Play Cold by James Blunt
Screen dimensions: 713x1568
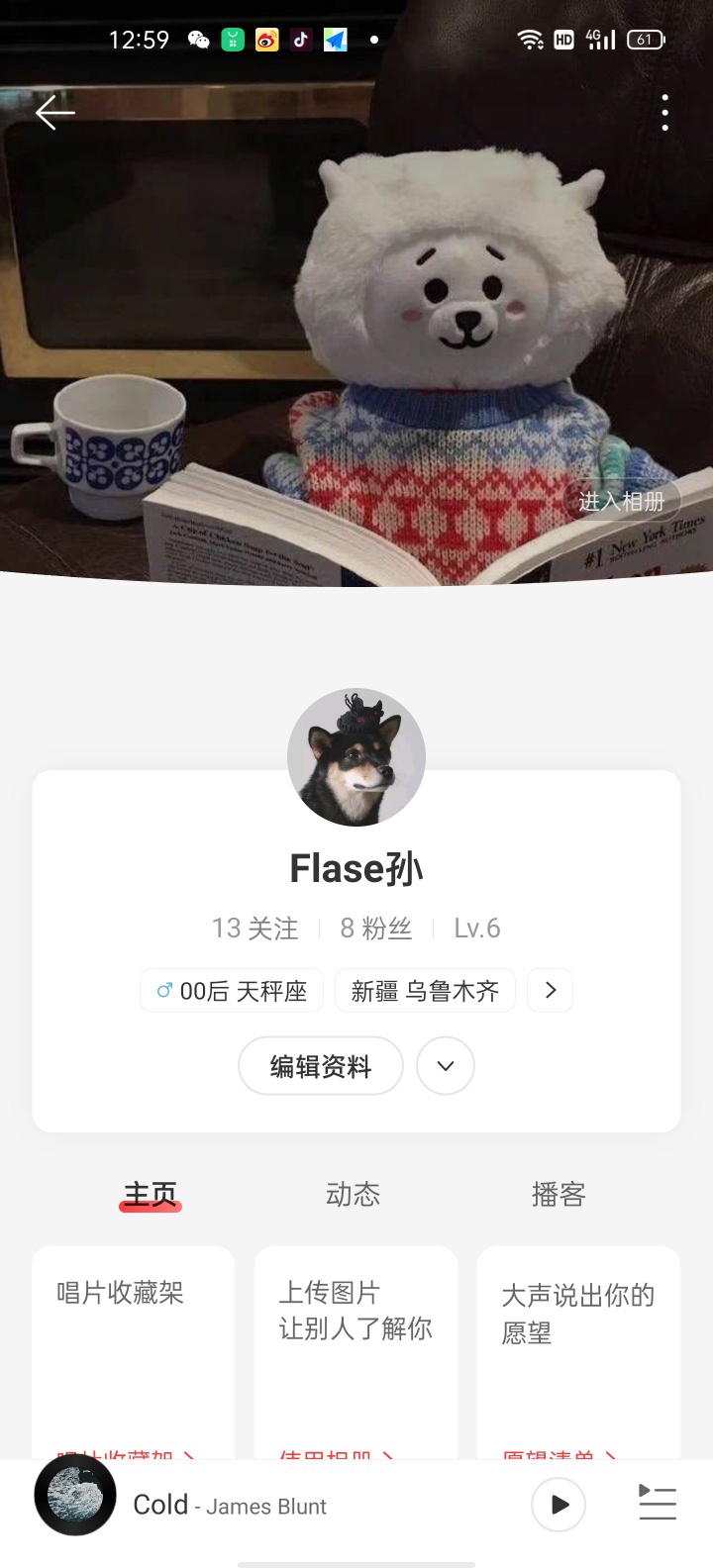coord(559,1505)
